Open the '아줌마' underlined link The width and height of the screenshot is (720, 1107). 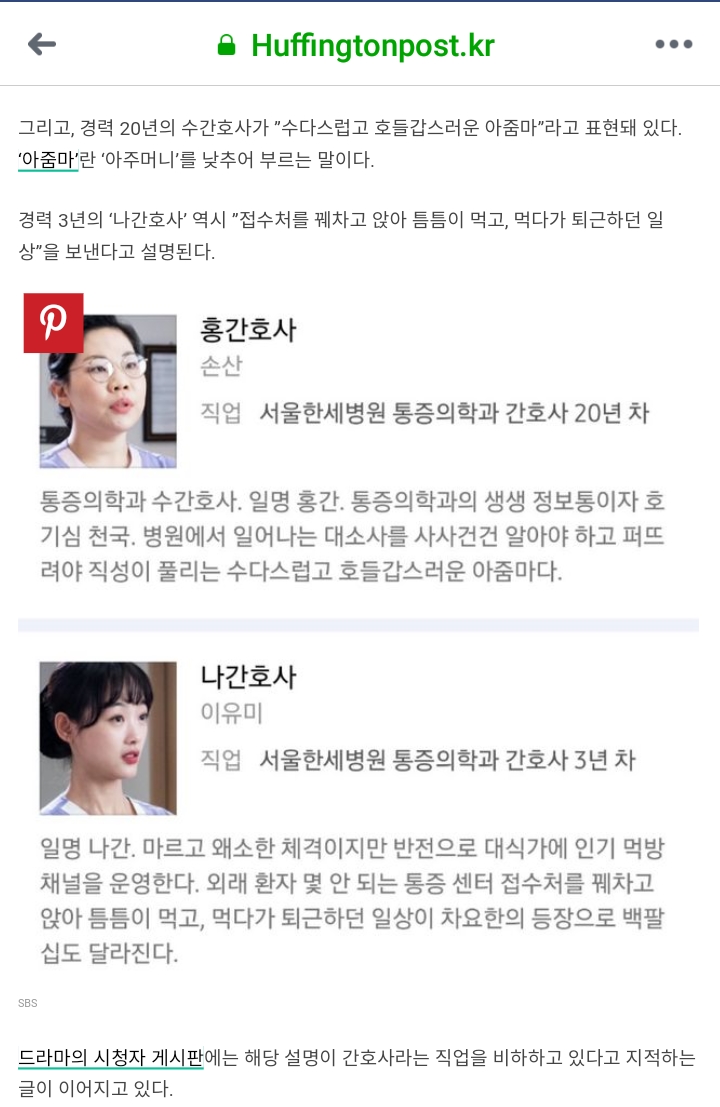pos(48,160)
